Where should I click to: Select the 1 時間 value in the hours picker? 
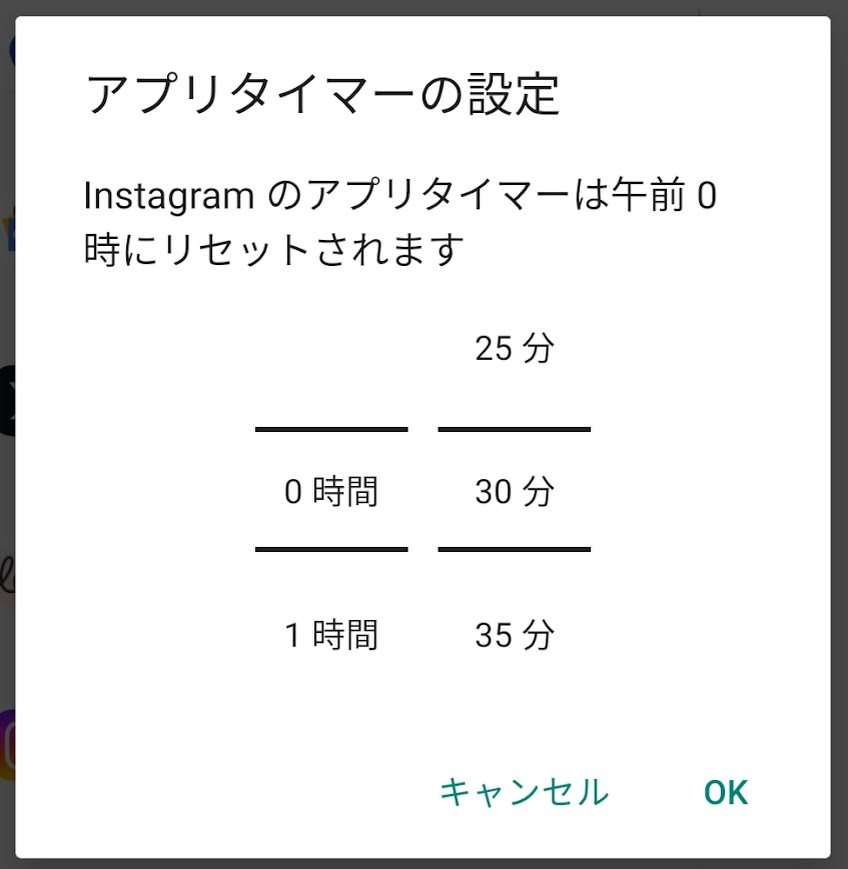[x=331, y=635]
